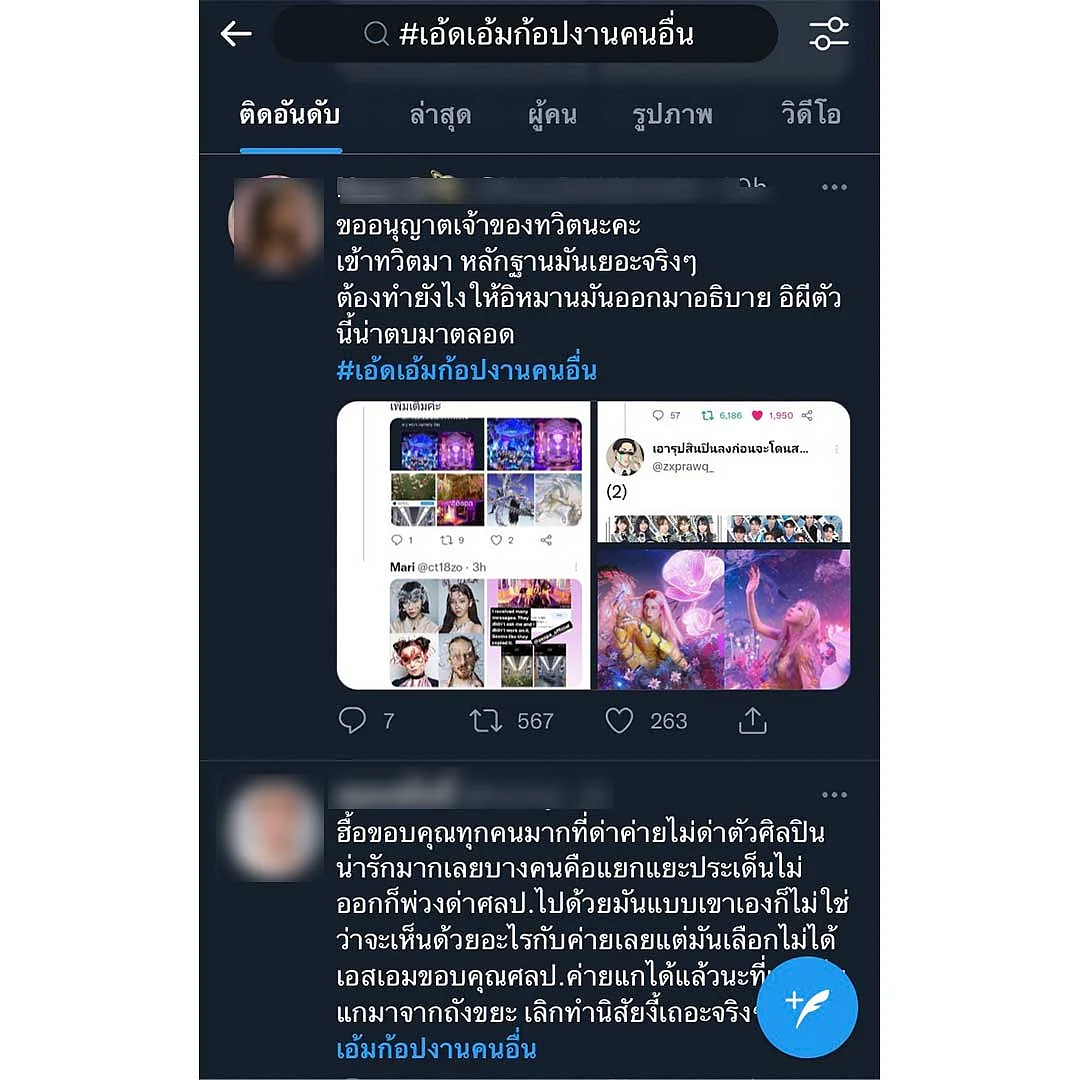Switch to the ผู้คน tab
The width and height of the screenshot is (1080, 1080).
552,114
